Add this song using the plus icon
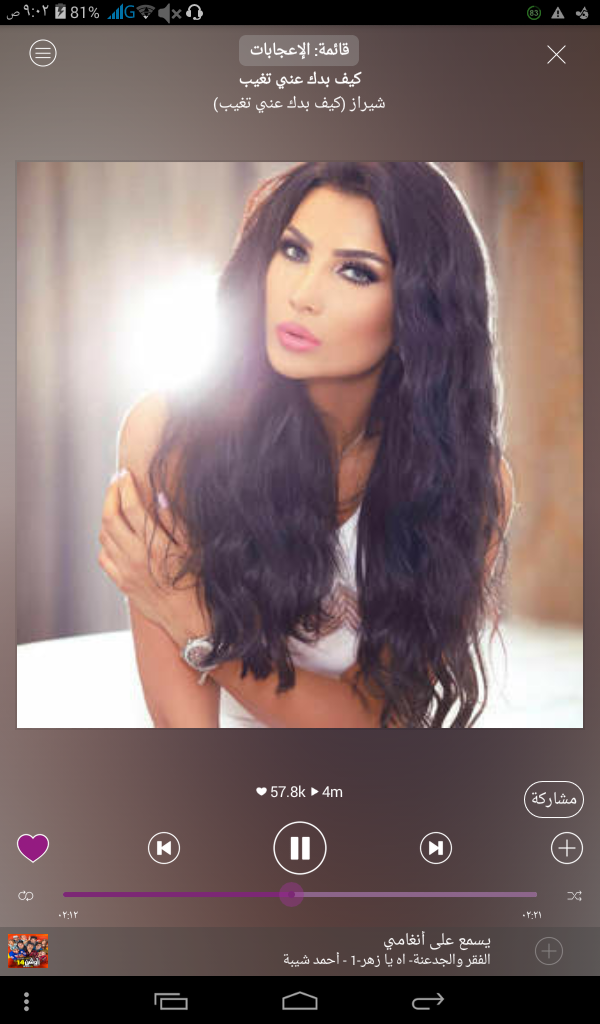Image resolution: width=600 pixels, height=1024 pixels. [x=567, y=848]
